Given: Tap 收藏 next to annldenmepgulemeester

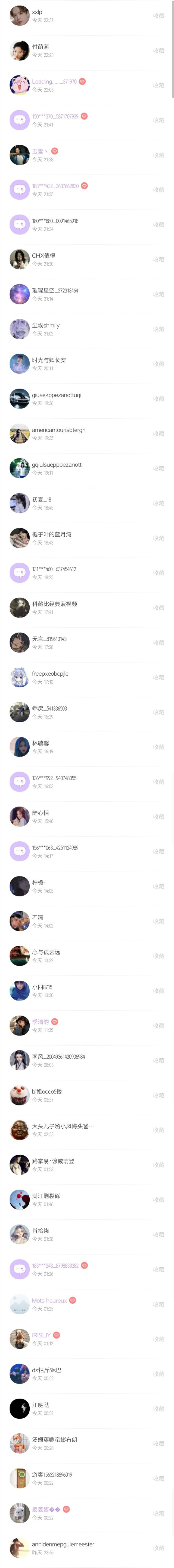Looking at the screenshot, I should (158, 1548).
